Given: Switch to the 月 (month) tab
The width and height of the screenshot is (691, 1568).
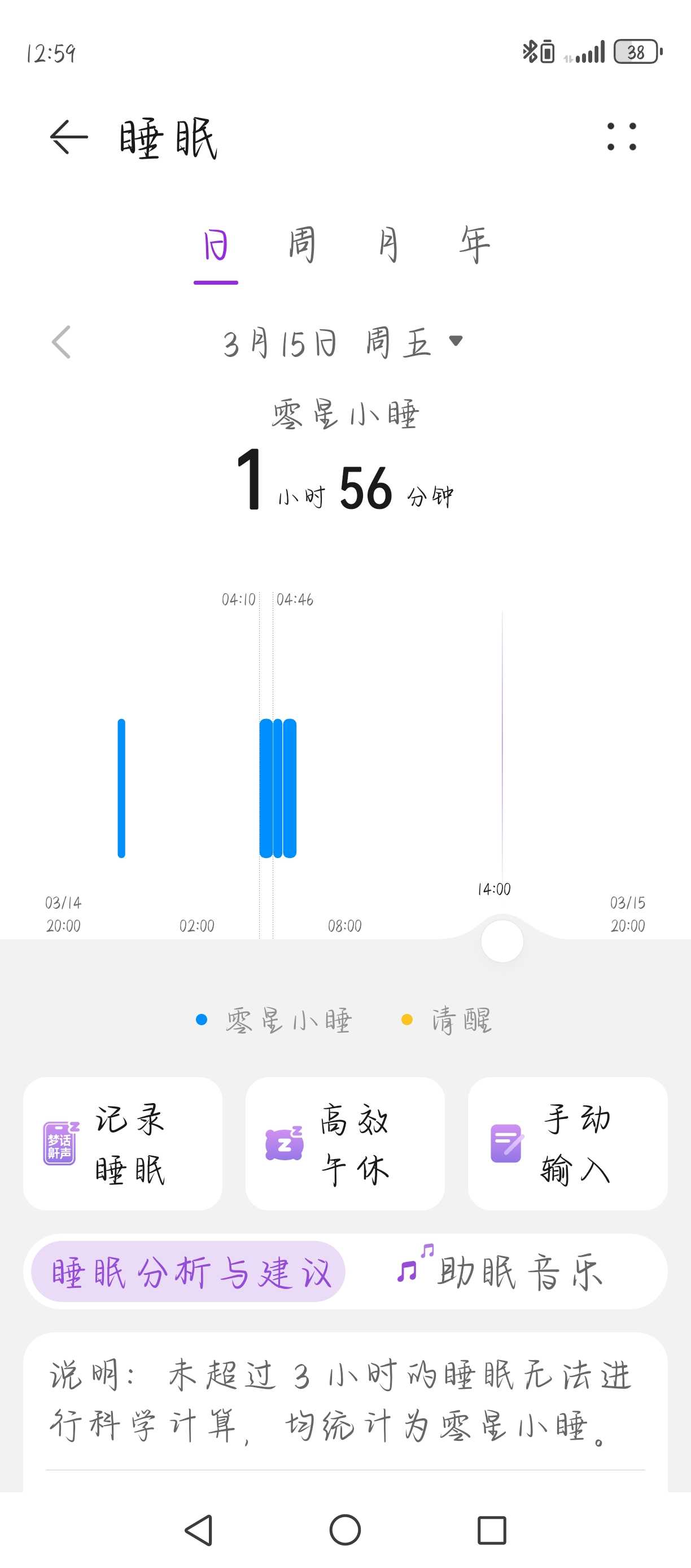Looking at the screenshot, I should [388, 245].
